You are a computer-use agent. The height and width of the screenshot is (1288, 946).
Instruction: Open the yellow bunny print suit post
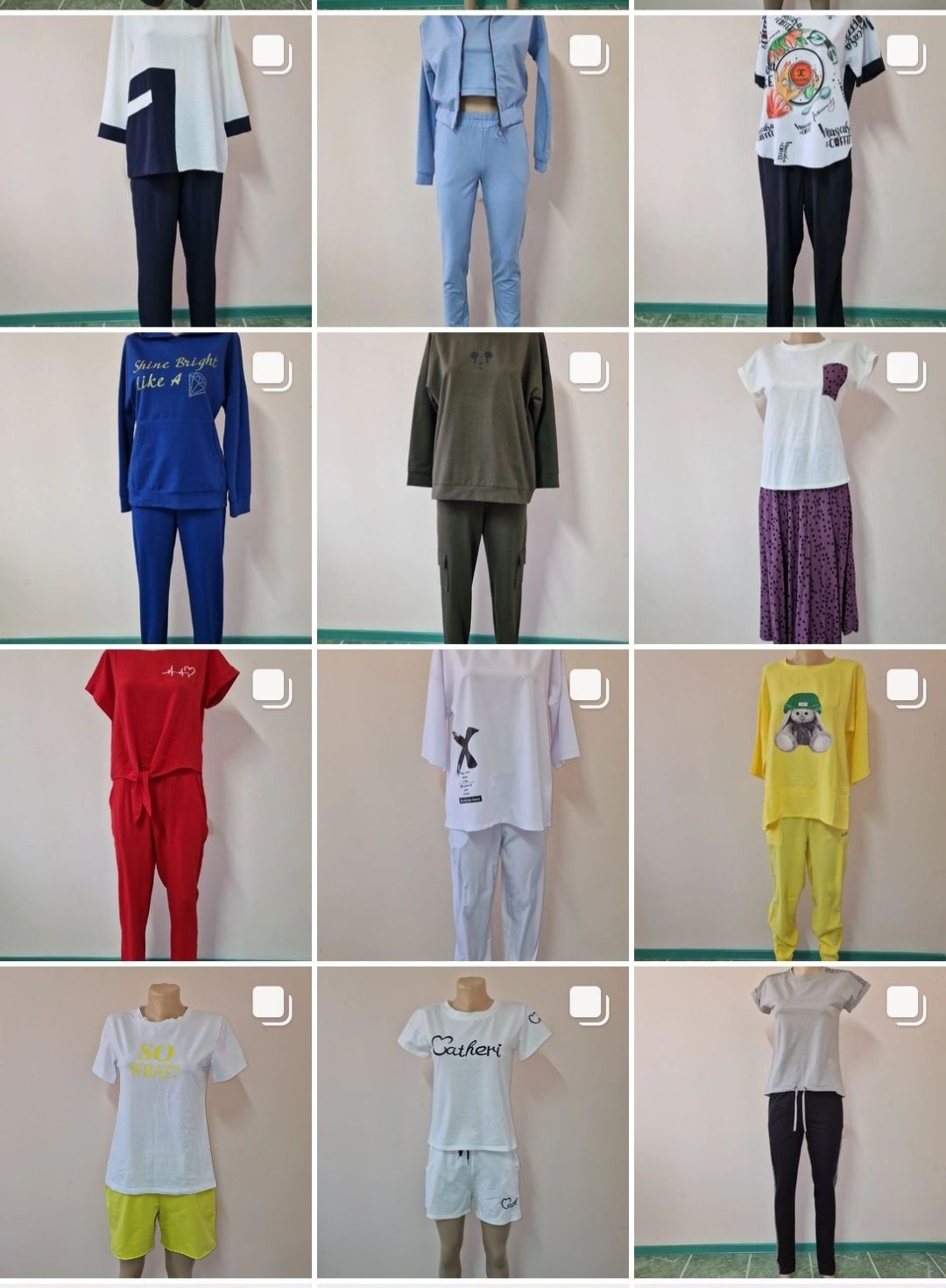790,805
